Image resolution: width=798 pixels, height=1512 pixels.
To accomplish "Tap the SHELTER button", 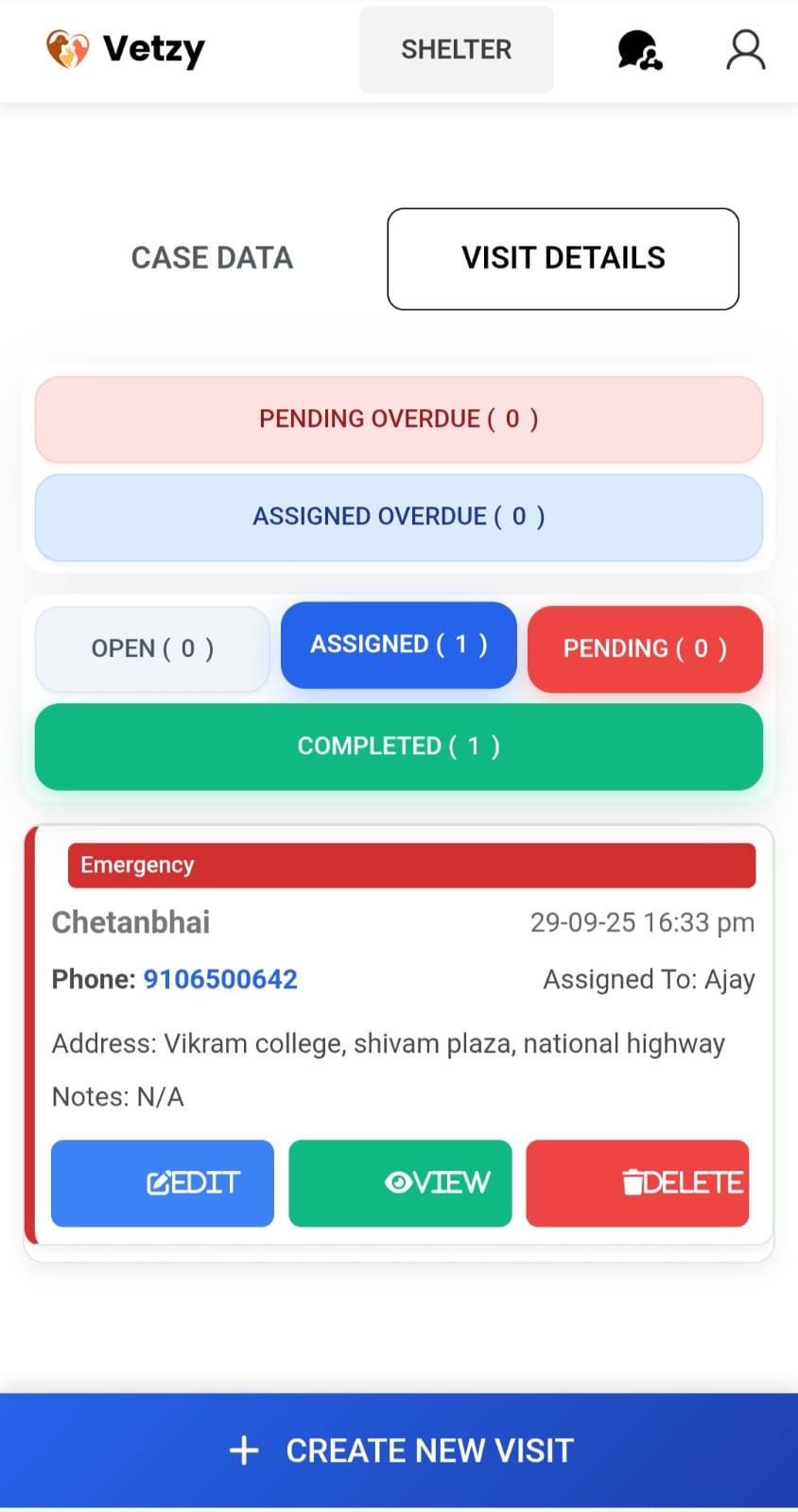I will 456,50.
